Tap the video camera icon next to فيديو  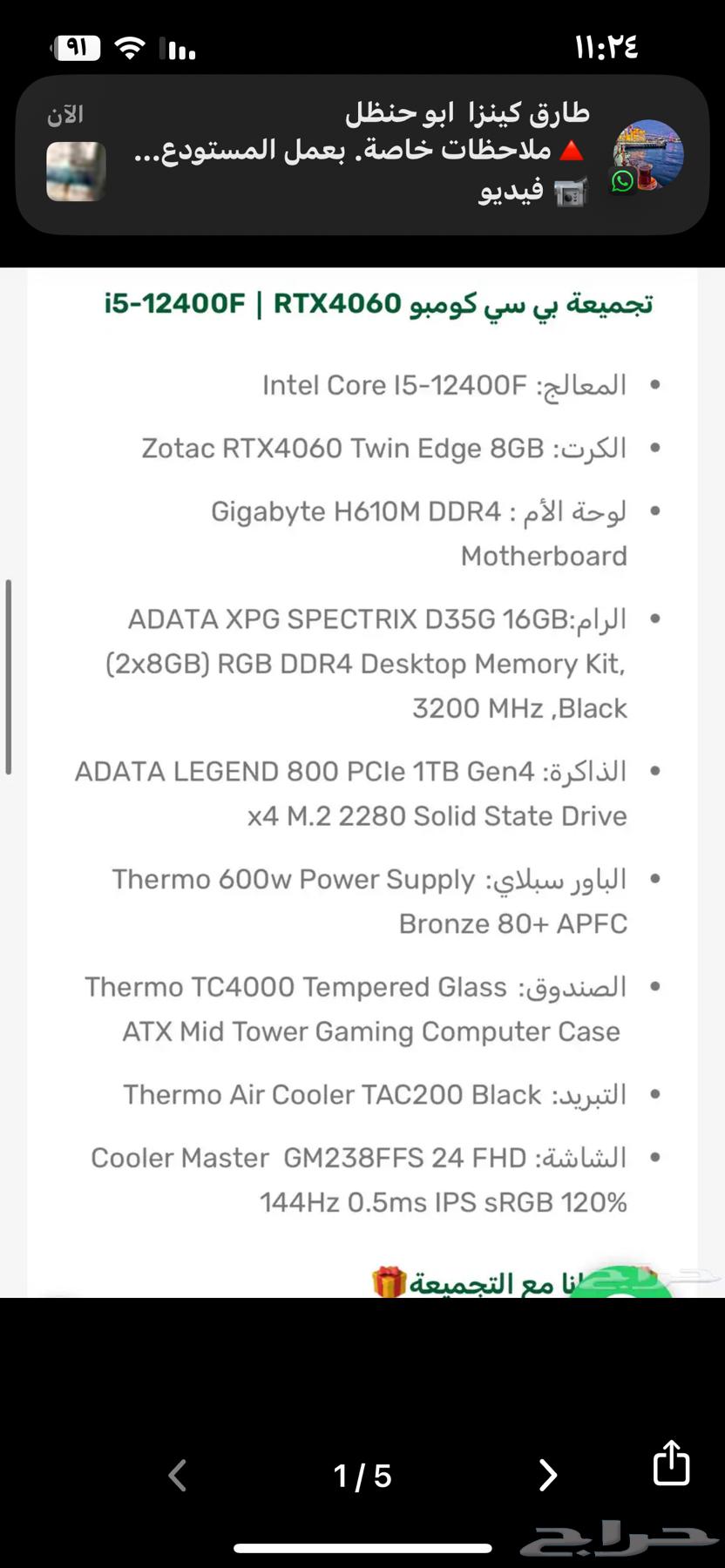(571, 190)
